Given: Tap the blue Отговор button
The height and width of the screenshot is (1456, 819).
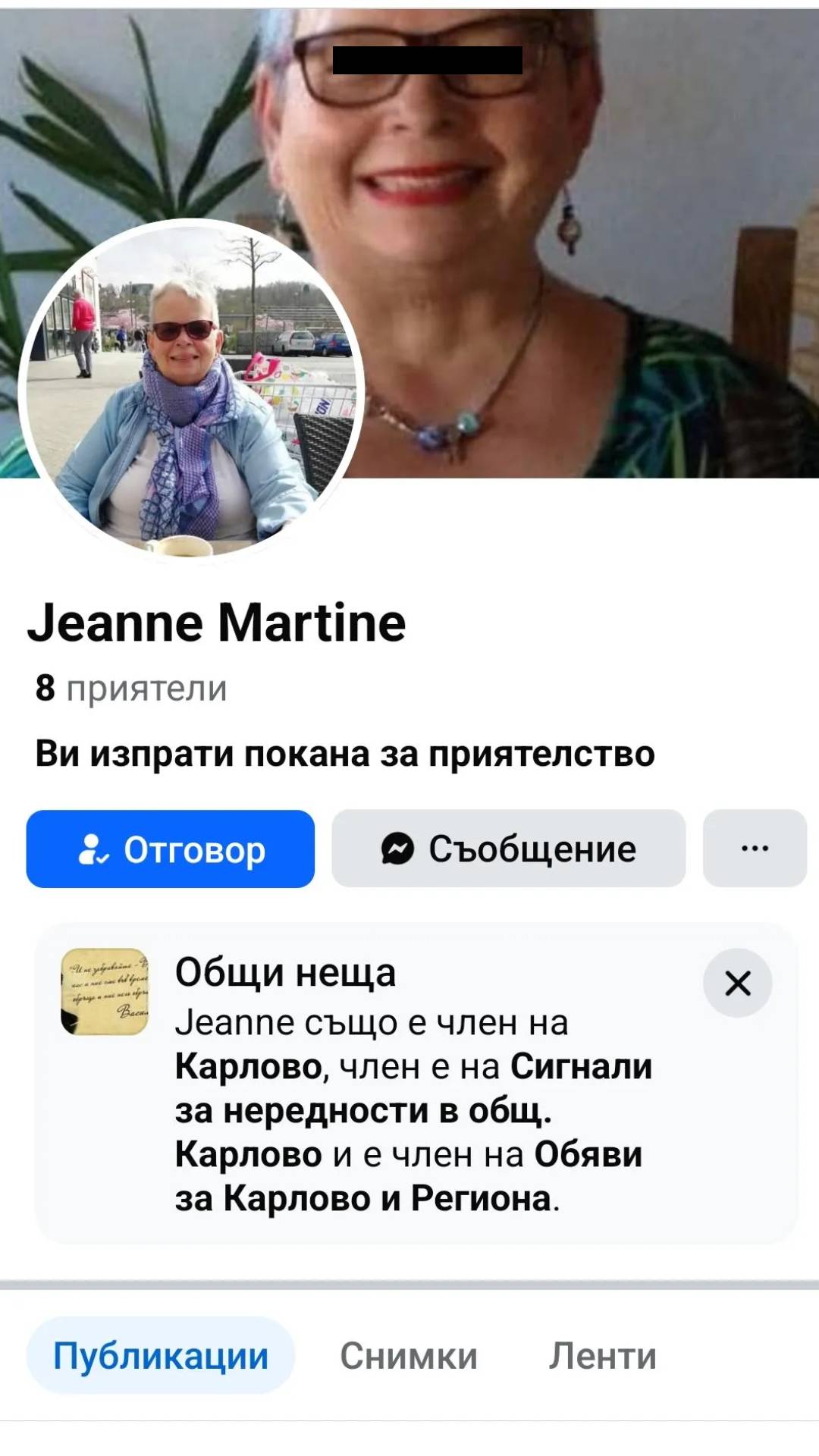Looking at the screenshot, I should click(170, 849).
